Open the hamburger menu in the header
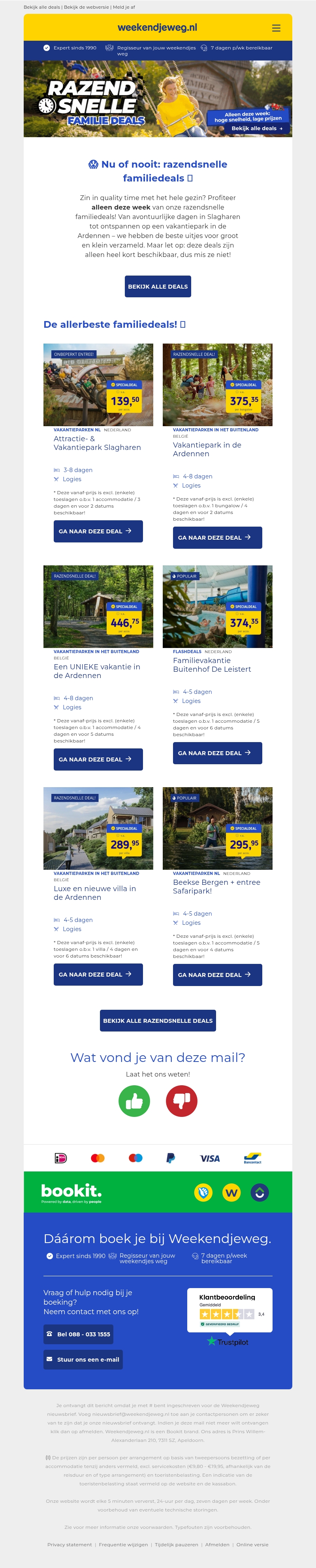316x1568 pixels. coord(276,28)
